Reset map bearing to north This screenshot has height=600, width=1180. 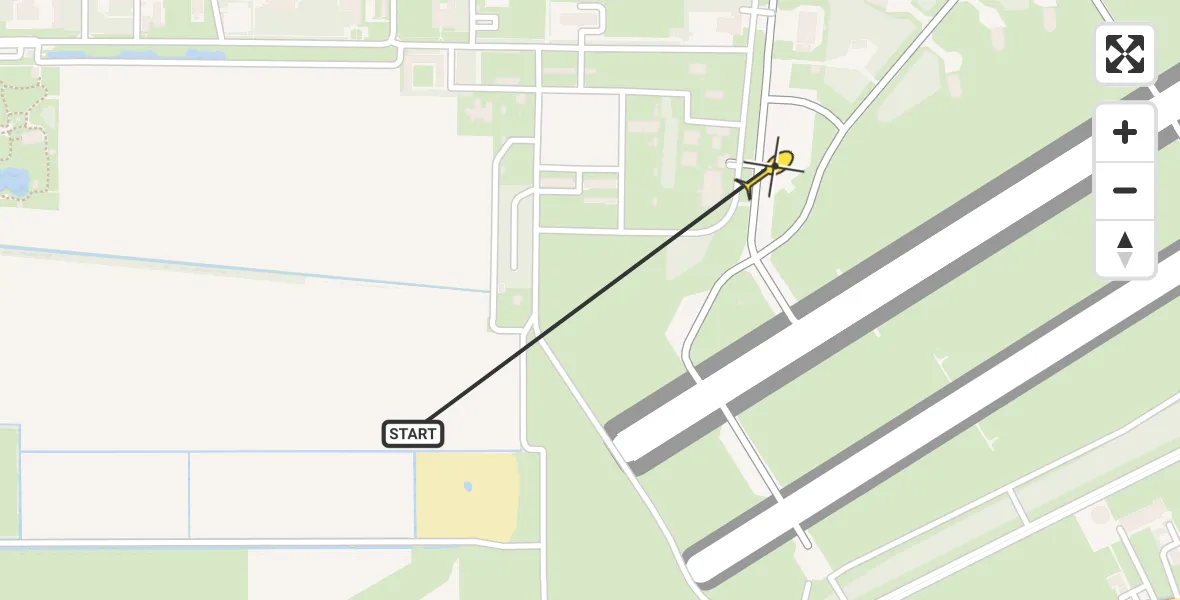[1125, 249]
